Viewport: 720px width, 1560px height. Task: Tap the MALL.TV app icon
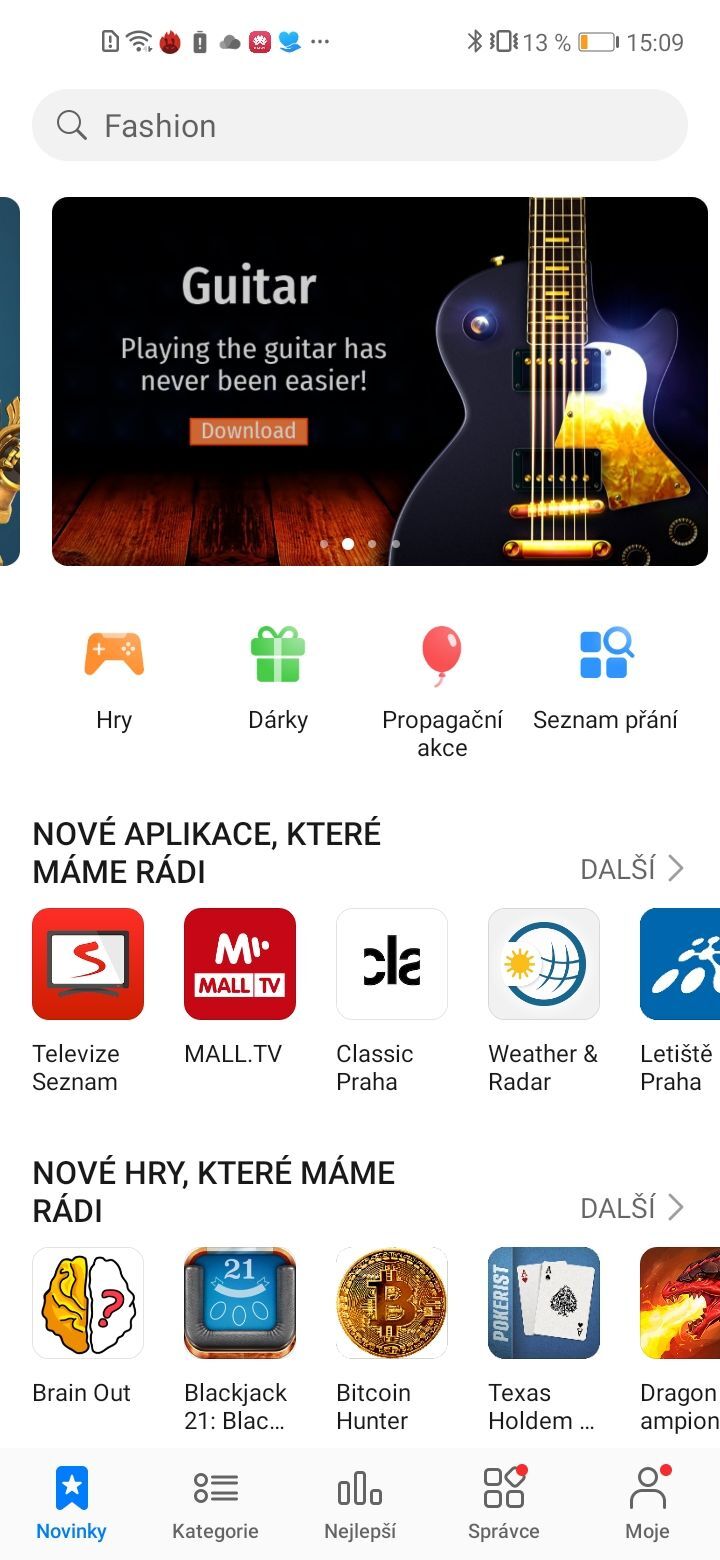tap(239, 963)
